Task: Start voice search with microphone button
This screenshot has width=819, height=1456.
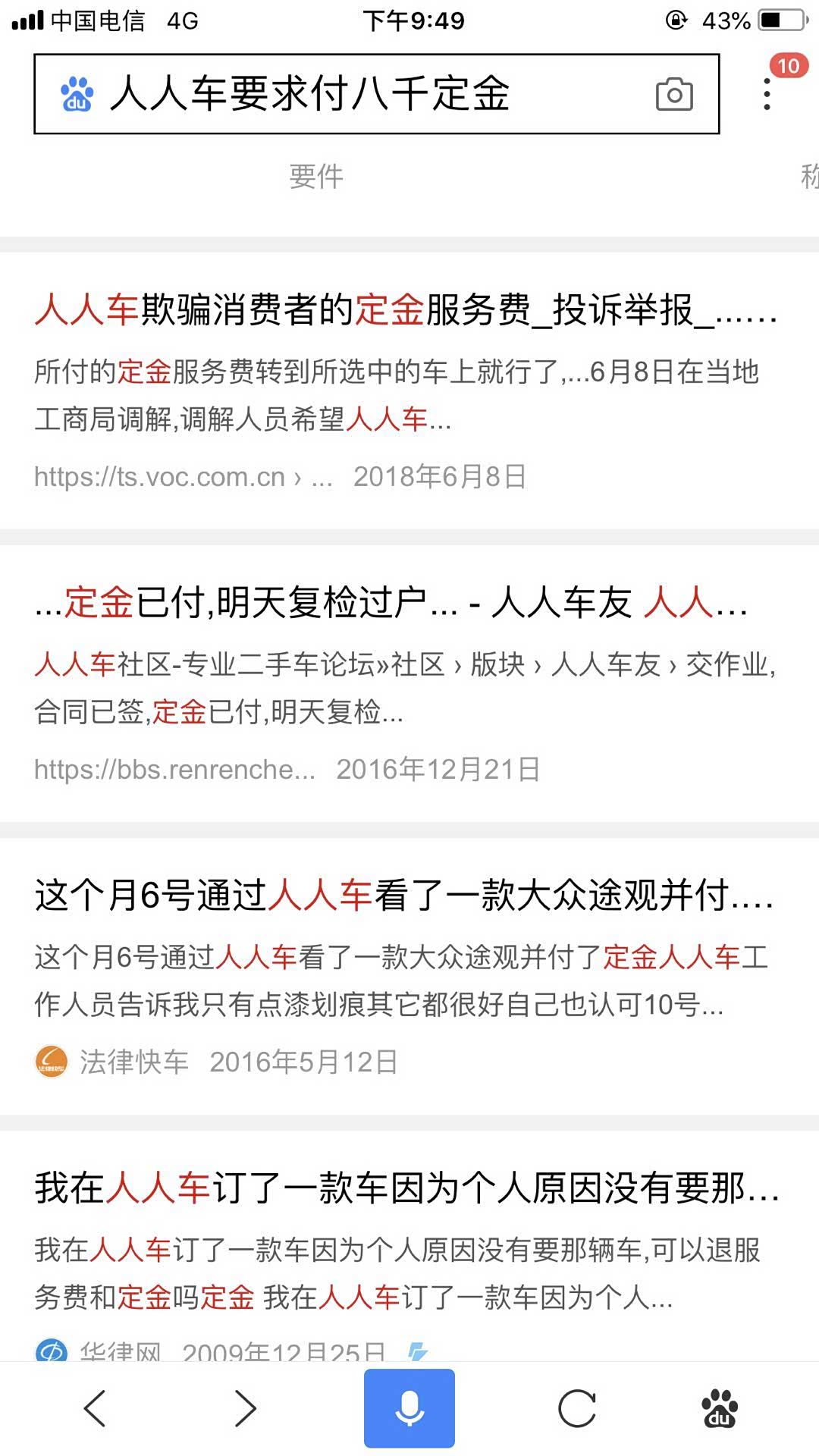Action: pos(409,1408)
